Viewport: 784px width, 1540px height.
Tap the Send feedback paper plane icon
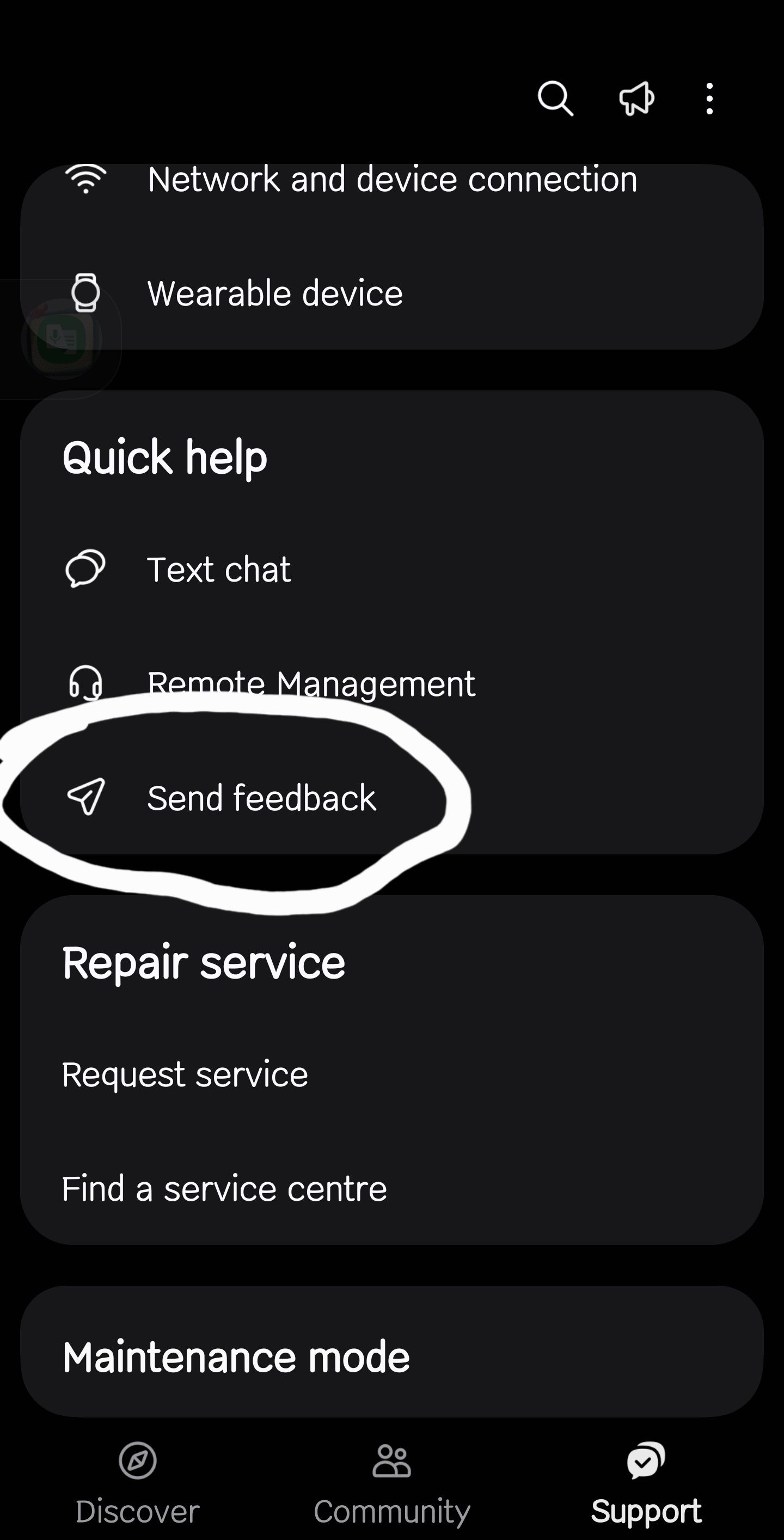[x=85, y=798]
